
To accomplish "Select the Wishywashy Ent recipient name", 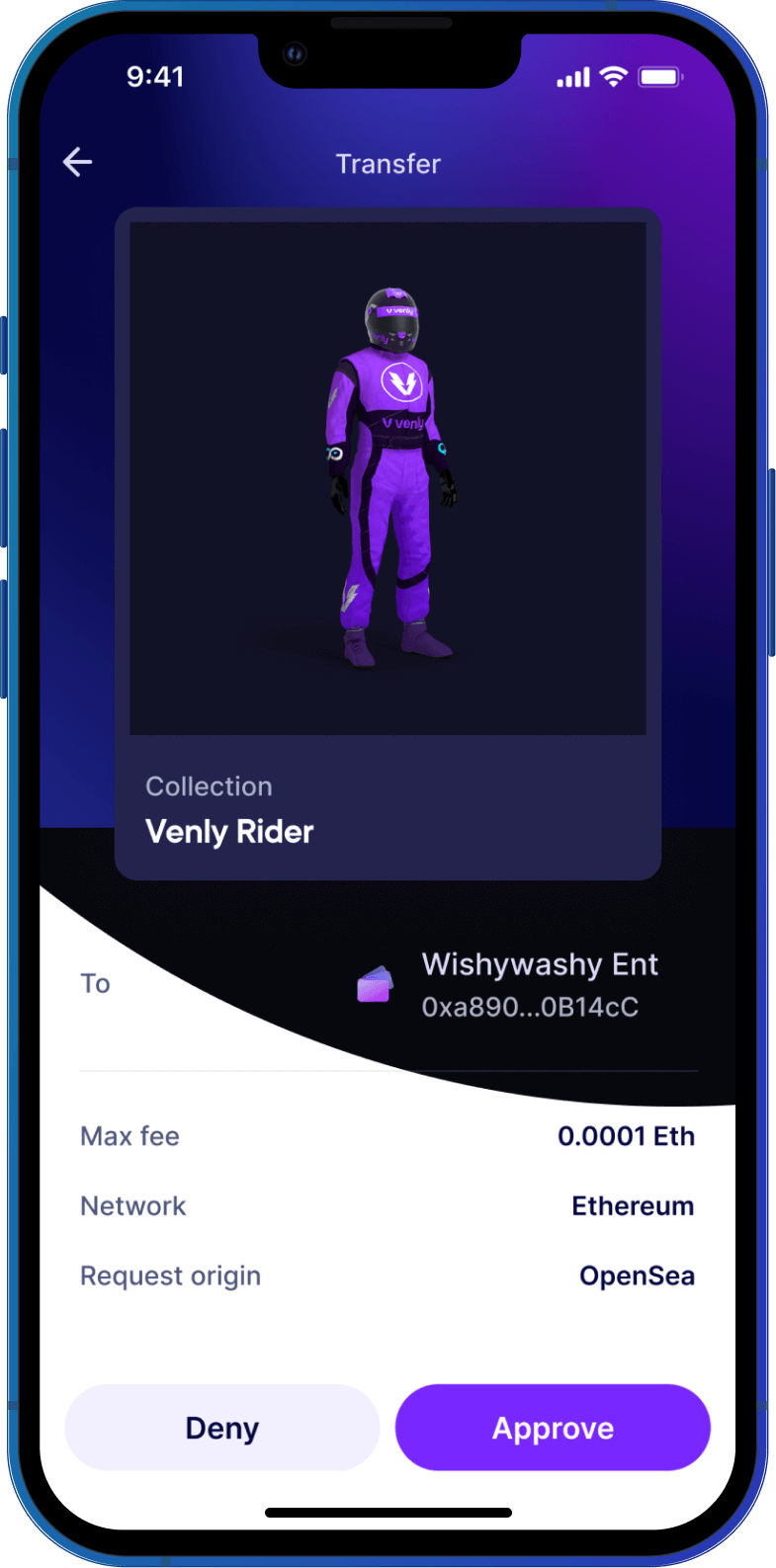I will (540, 964).
